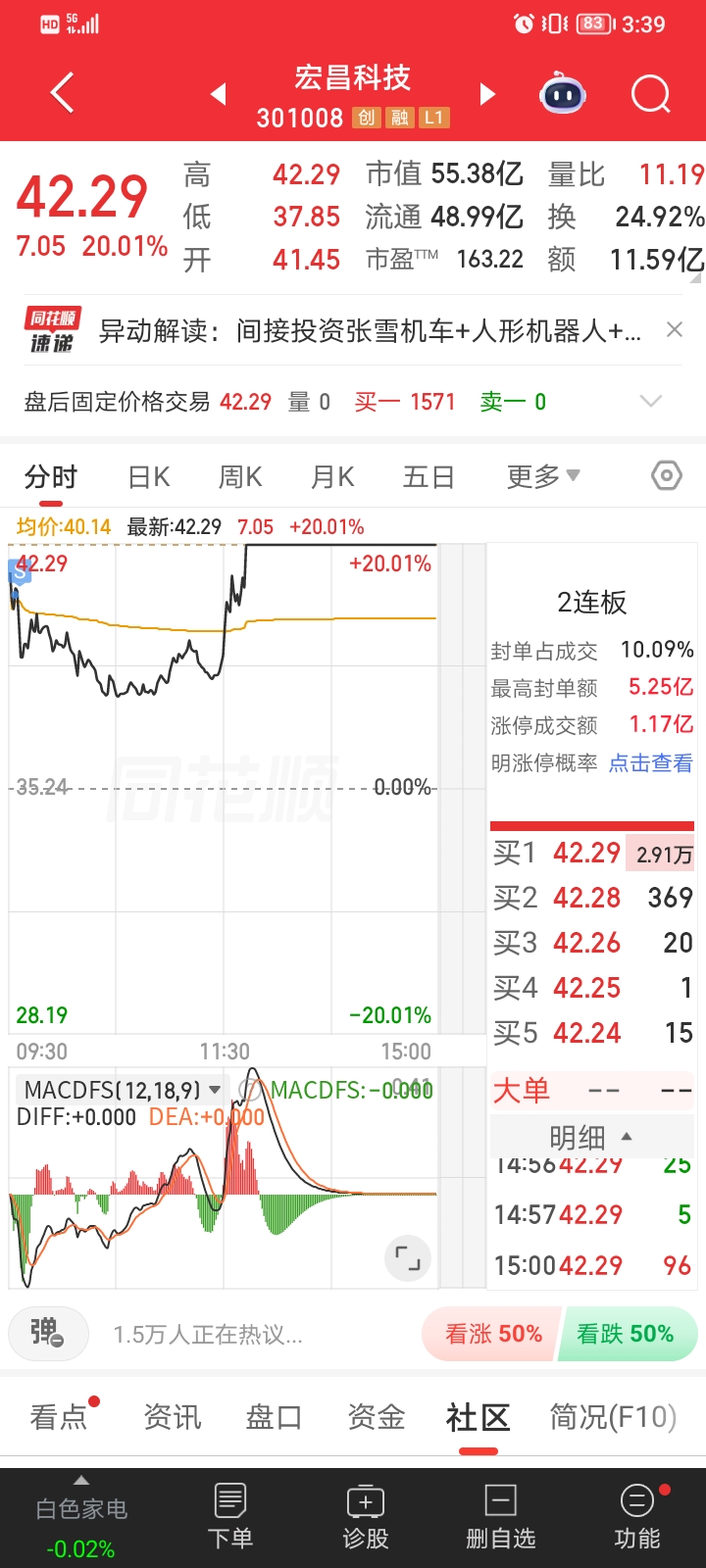Switch to the next stock with right triangle
Image resolution: width=706 pixels, height=1568 pixels.
[x=486, y=94]
